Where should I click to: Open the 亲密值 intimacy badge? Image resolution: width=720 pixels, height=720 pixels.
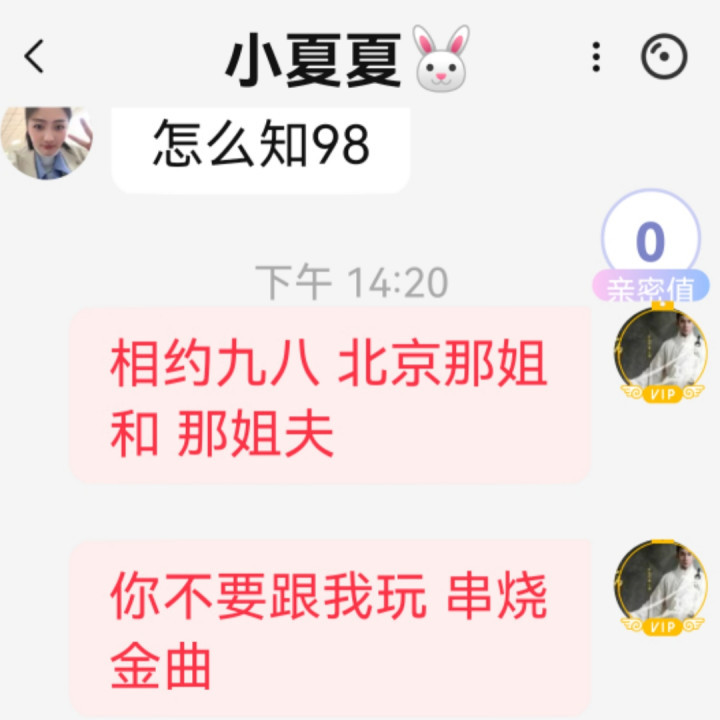[650, 248]
